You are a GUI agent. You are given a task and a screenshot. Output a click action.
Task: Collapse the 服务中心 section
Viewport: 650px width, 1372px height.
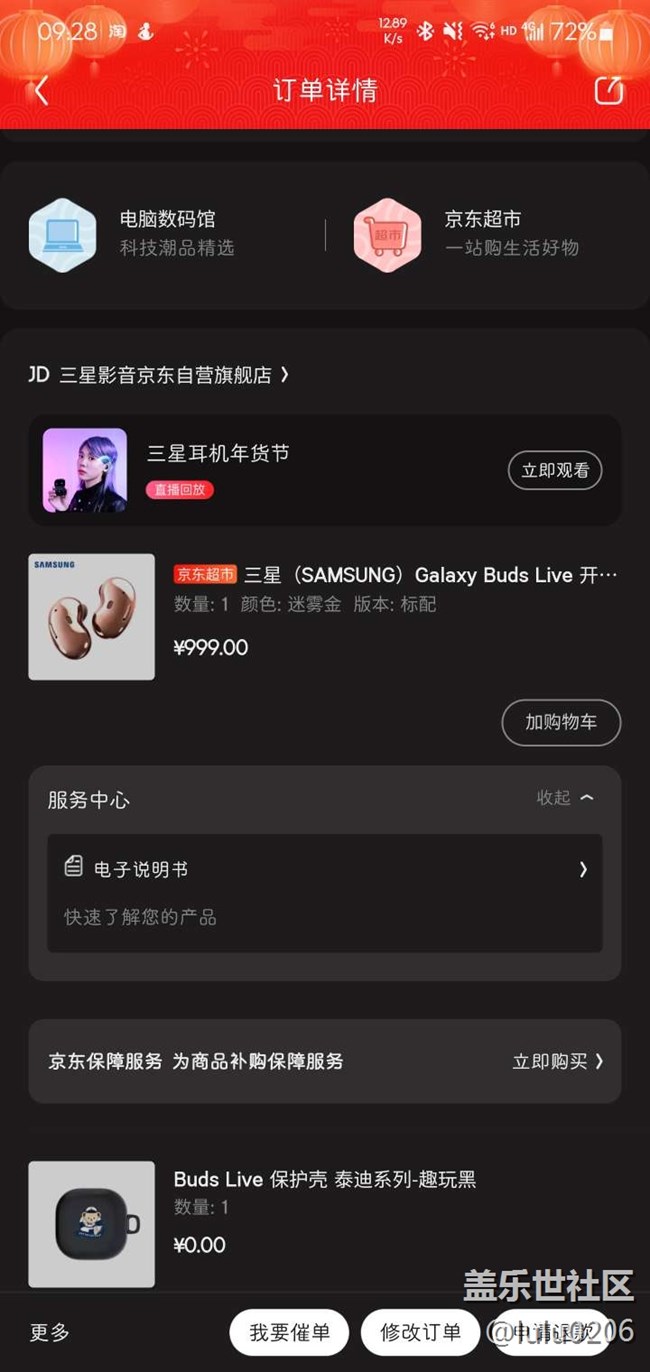566,798
